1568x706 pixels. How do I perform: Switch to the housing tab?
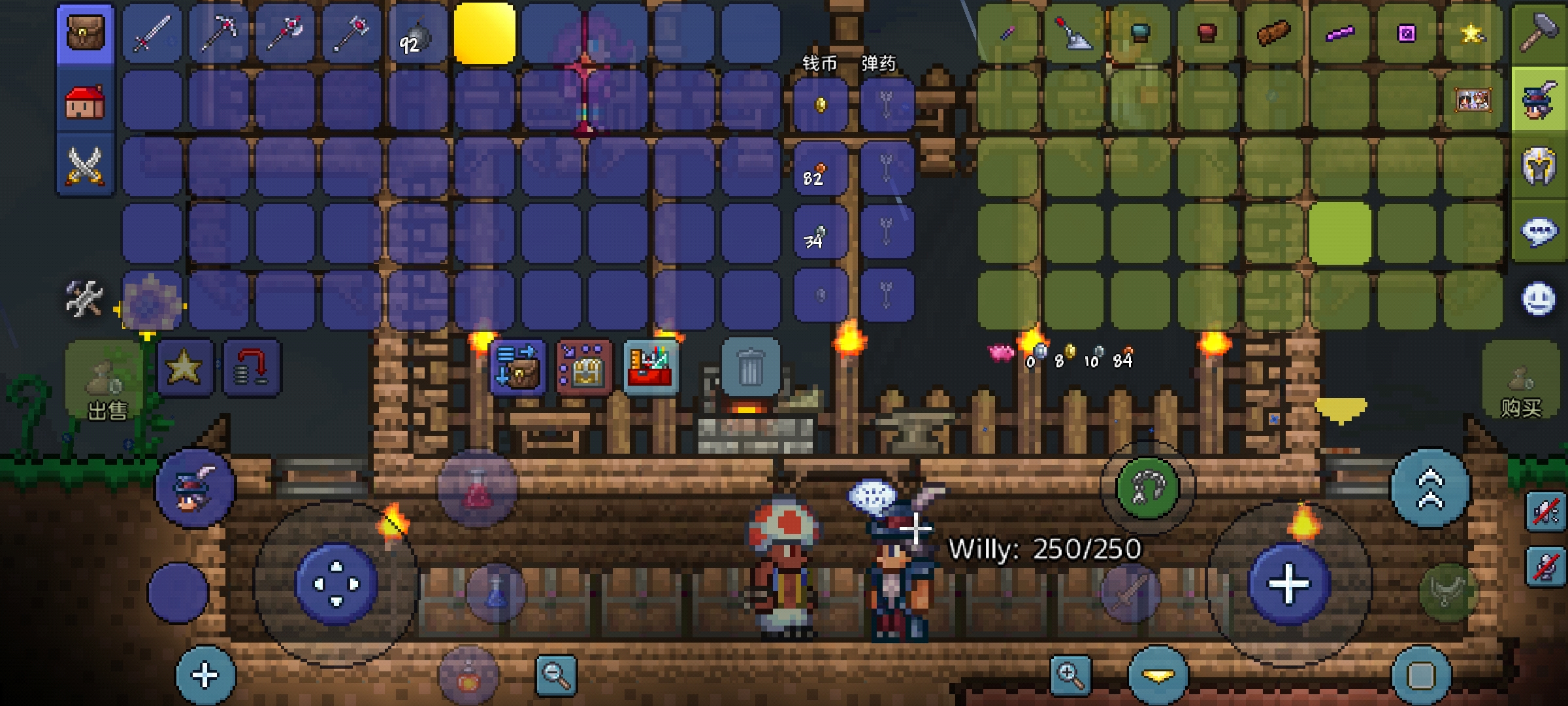[x=86, y=101]
